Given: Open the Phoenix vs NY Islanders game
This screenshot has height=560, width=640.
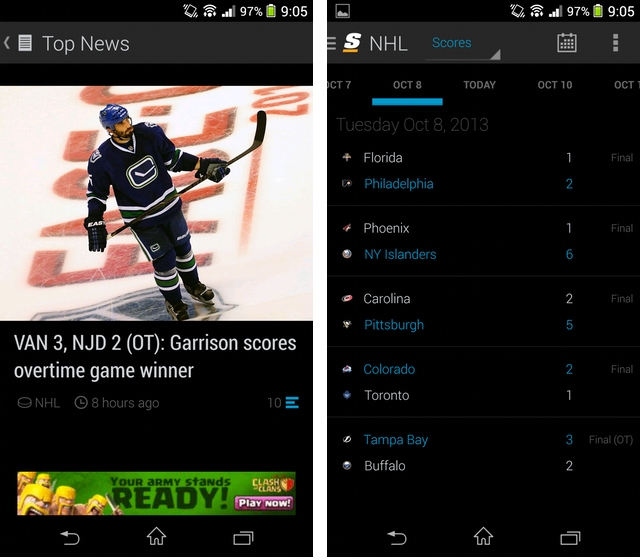Looking at the screenshot, I should (x=483, y=241).
